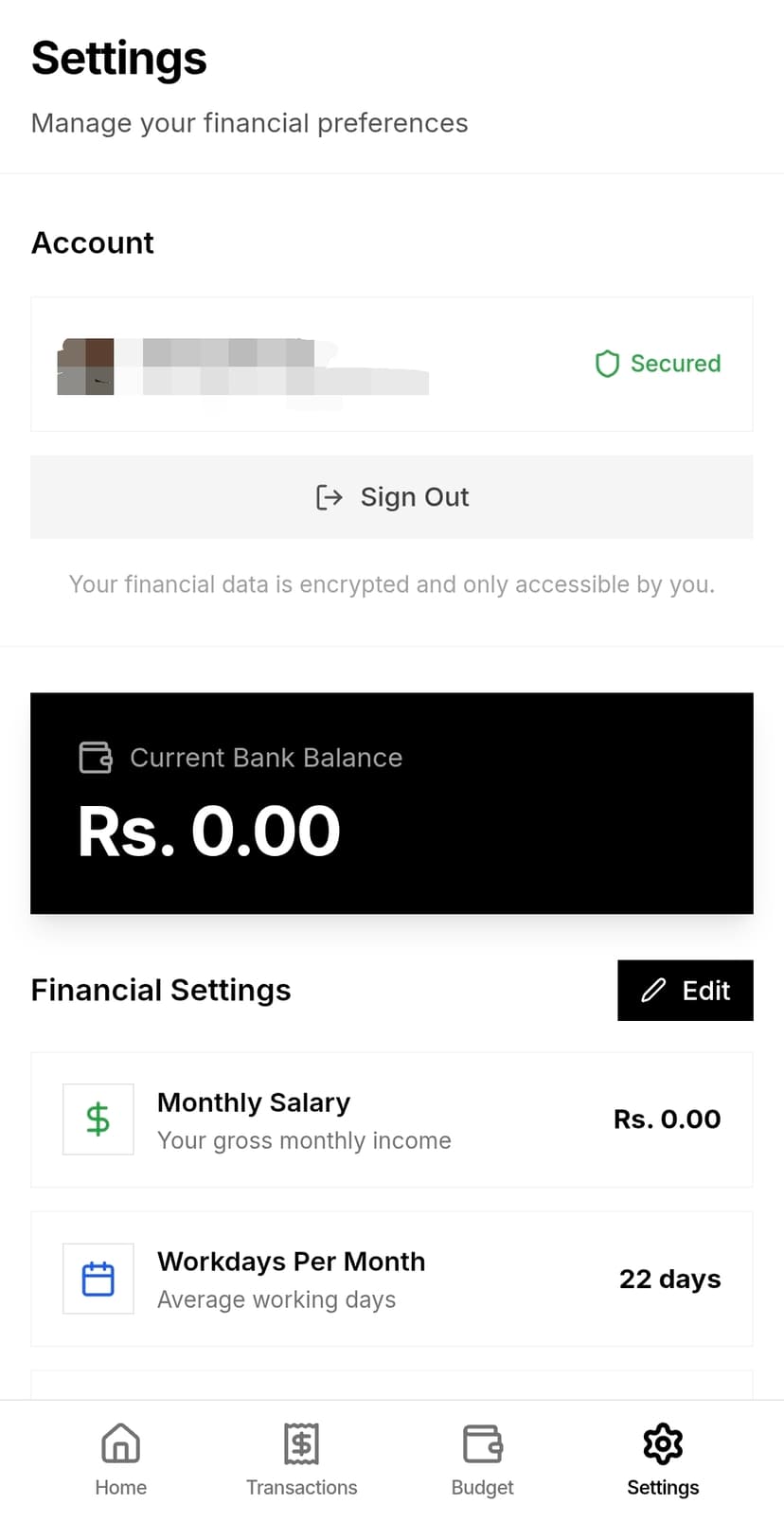
Task: Click the blue calendar icon for Workdays Per Month
Action: 98,1278
